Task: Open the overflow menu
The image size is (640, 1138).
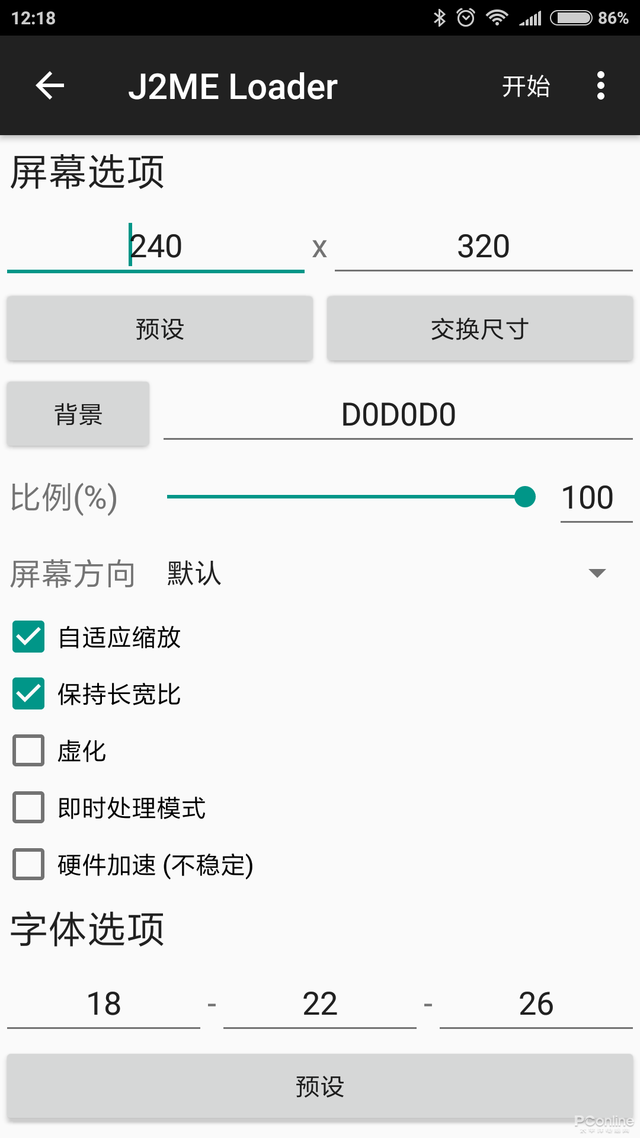Action: point(600,86)
